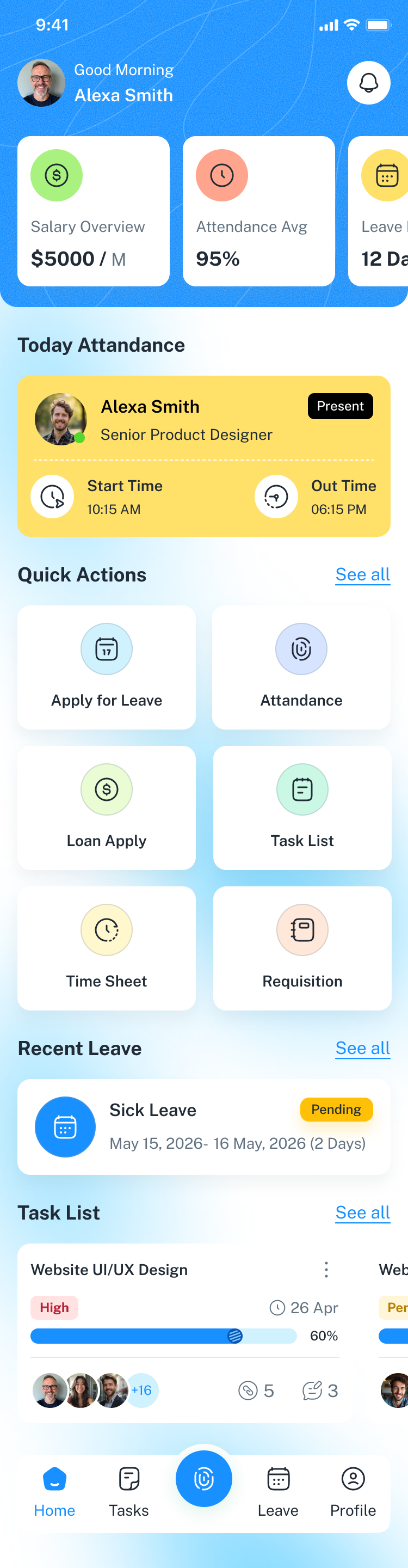
Task: See all tasks in Task List
Action: [x=362, y=1212]
